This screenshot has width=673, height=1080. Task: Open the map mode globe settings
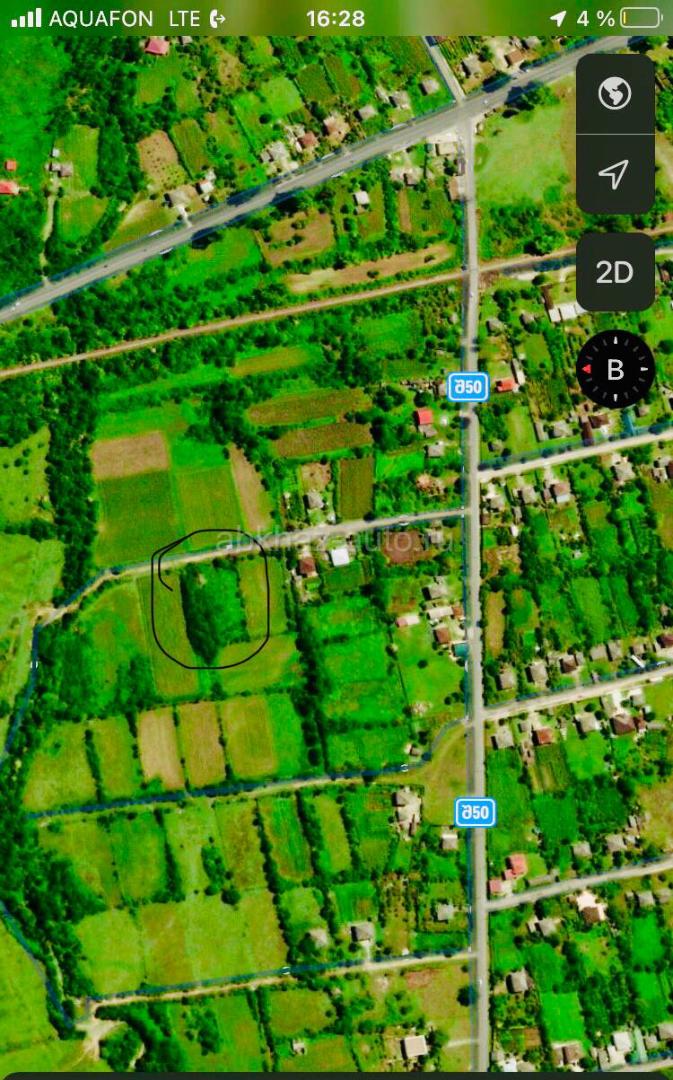[x=614, y=94]
